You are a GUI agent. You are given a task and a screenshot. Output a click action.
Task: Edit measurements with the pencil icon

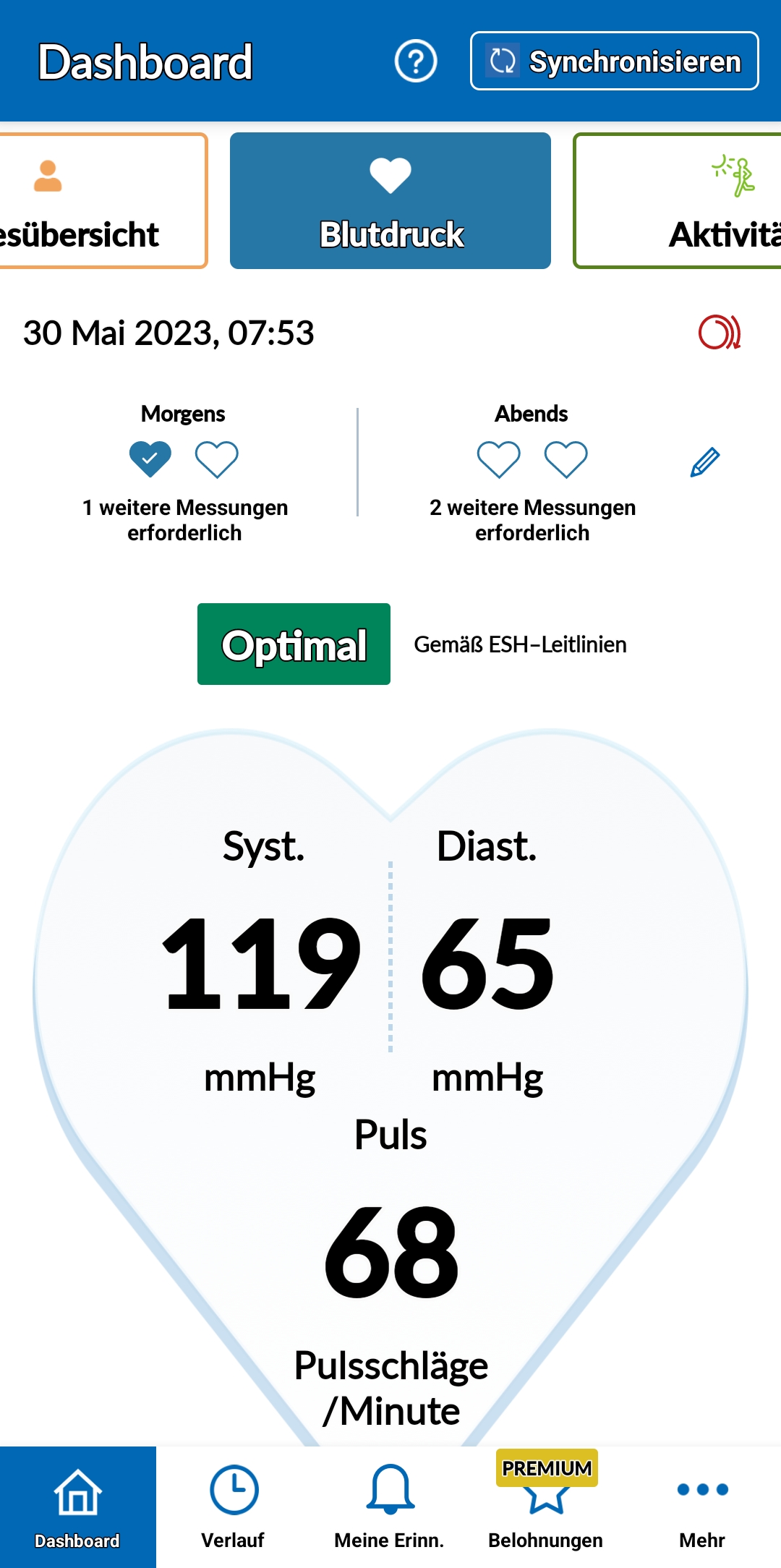pyautogui.click(x=705, y=462)
